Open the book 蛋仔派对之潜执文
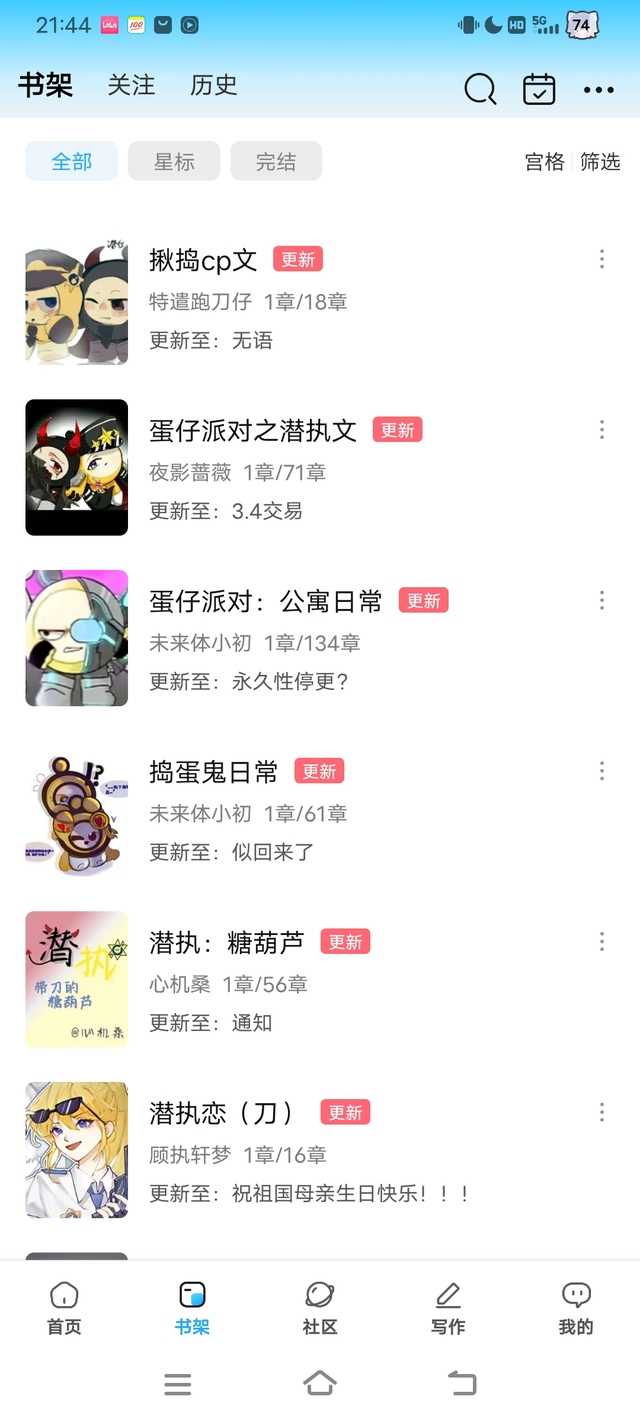This screenshot has height=1422, width=640. pyautogui.click(x=320, y=468)
